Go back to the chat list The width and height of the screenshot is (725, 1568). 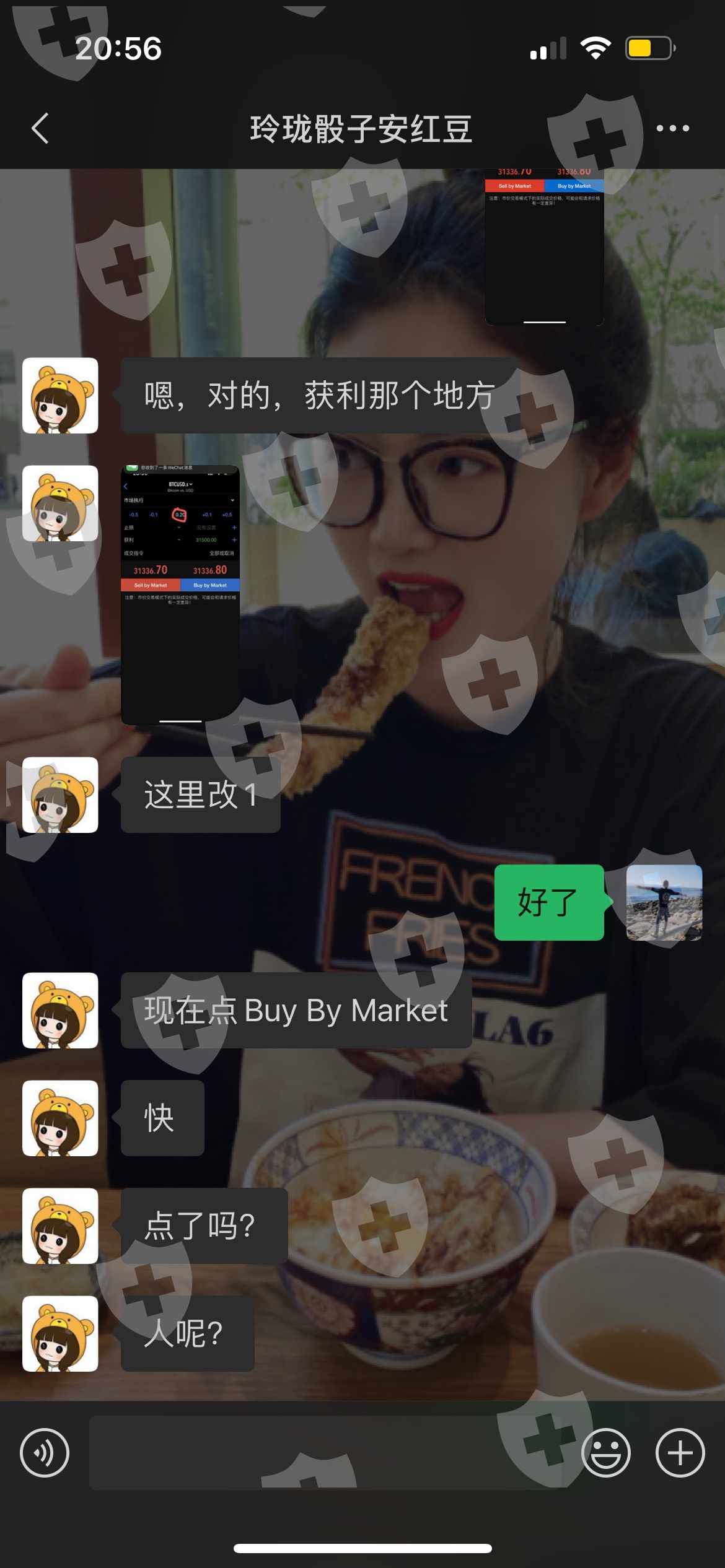coord(41,129)
